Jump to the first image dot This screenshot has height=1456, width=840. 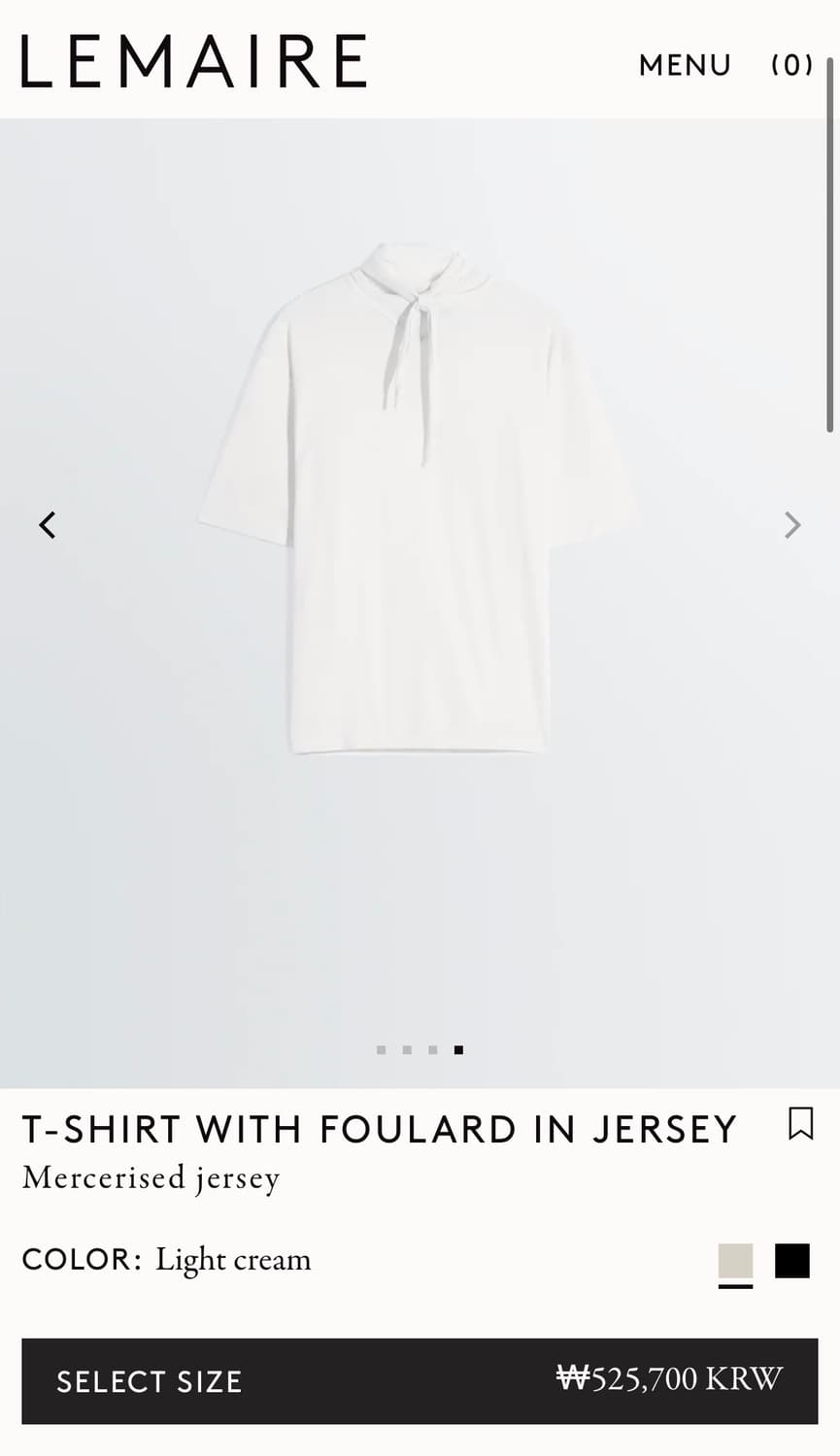381,1049
